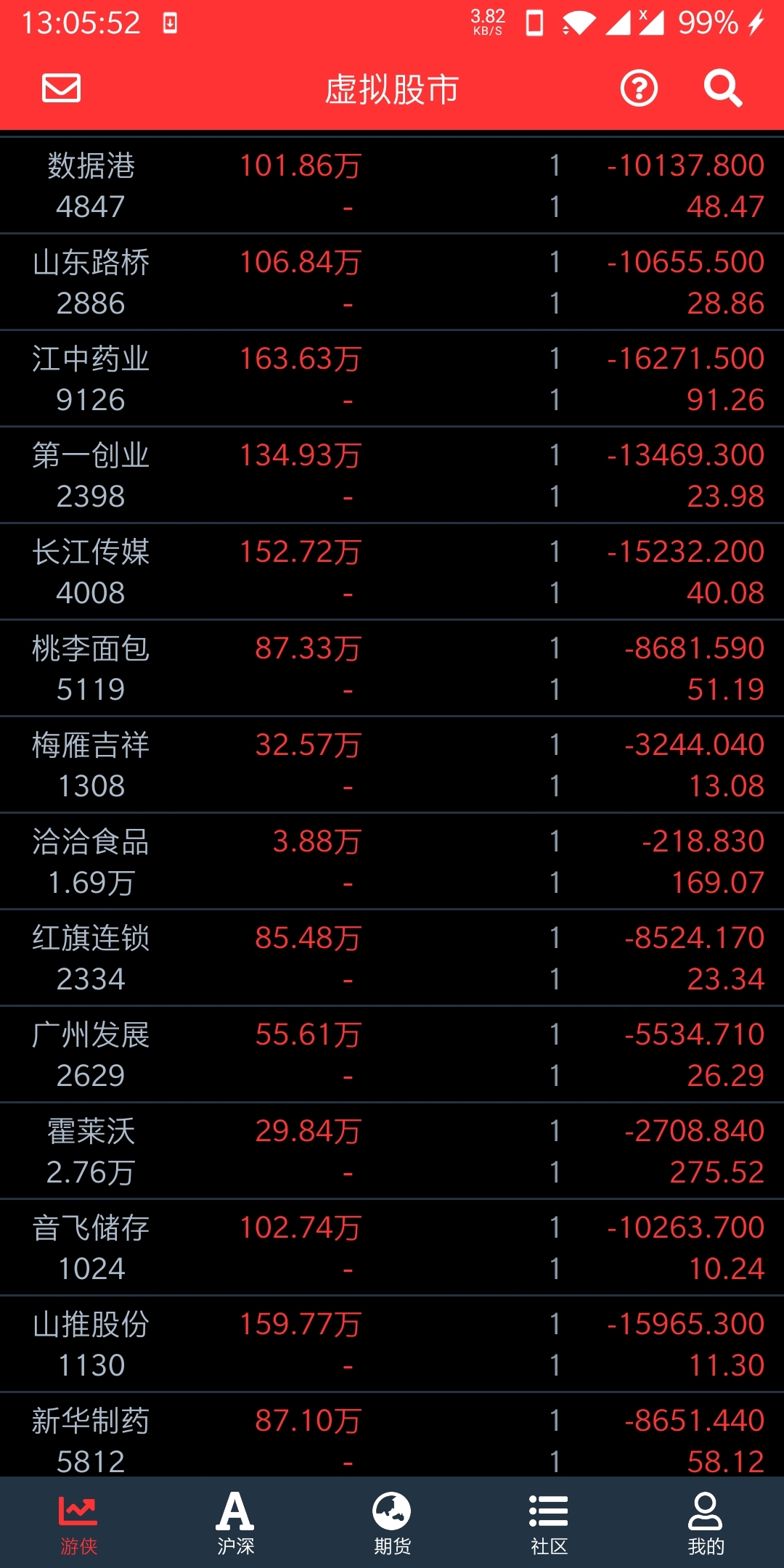Select the 江中药业 stock row
Viewport: 784px width, 1568px height.
pyautogui.click(x=392, y=379)
